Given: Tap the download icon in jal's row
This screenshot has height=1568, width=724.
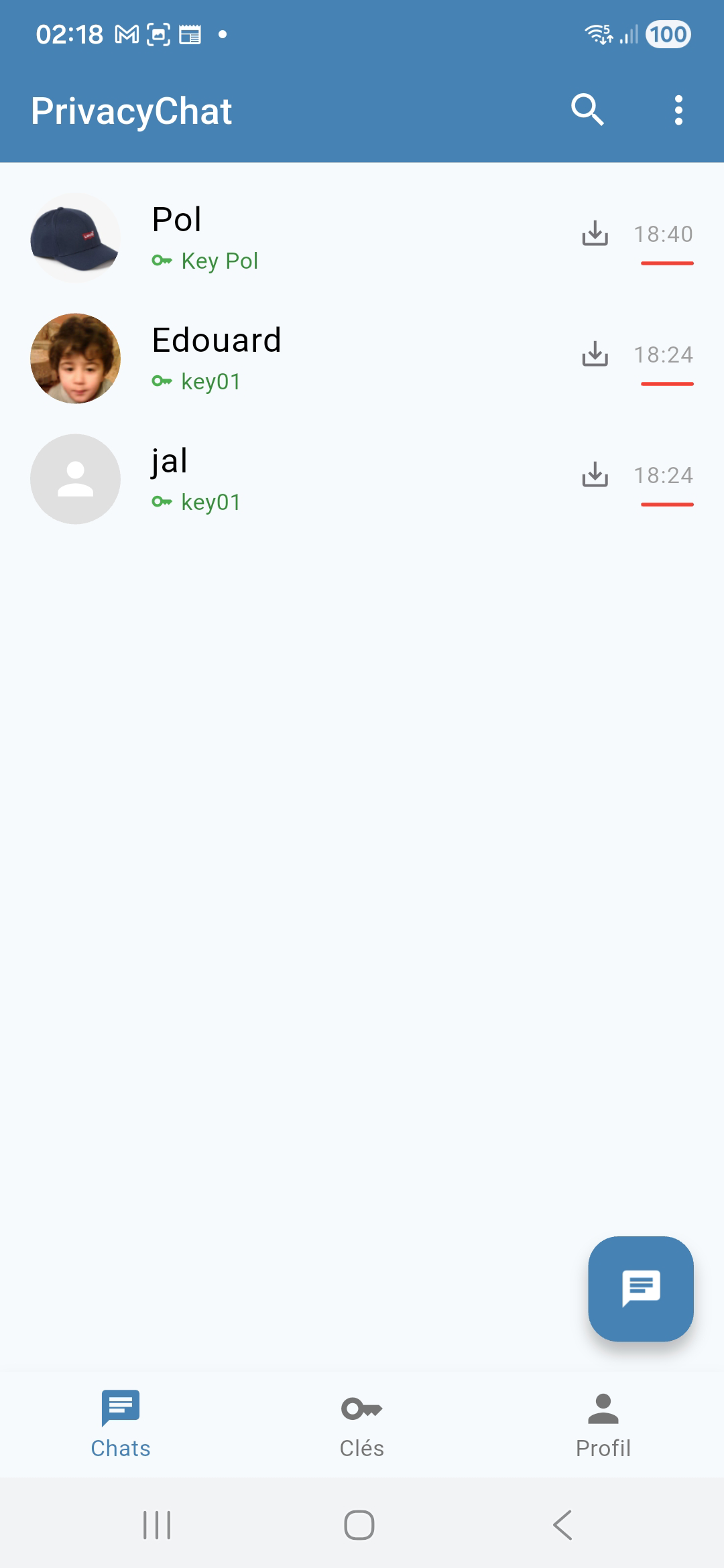Looking at the screenshot, I should coord(595,475).
